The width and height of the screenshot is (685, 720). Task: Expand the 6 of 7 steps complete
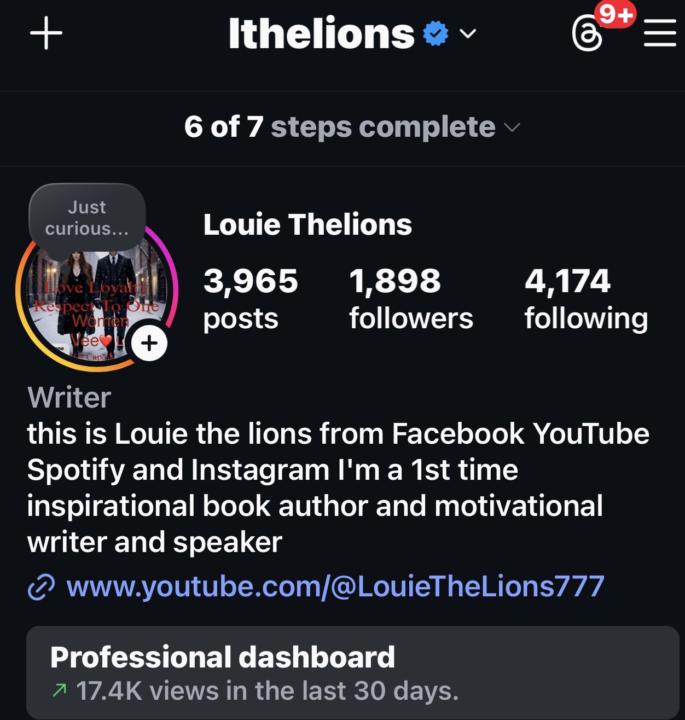352,127
